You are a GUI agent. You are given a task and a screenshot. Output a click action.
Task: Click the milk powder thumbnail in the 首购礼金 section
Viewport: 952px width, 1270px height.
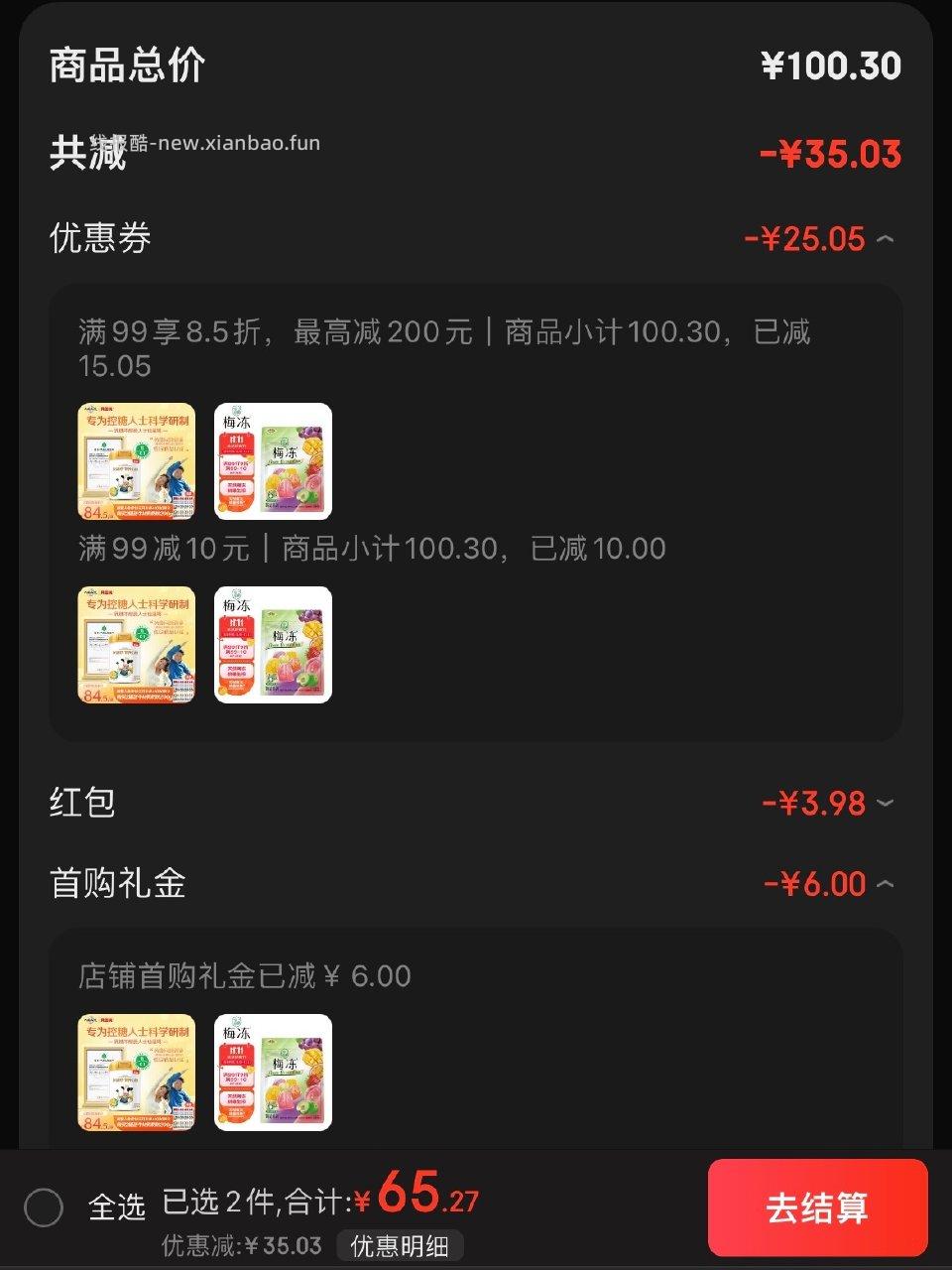(x=136, y=1074)
